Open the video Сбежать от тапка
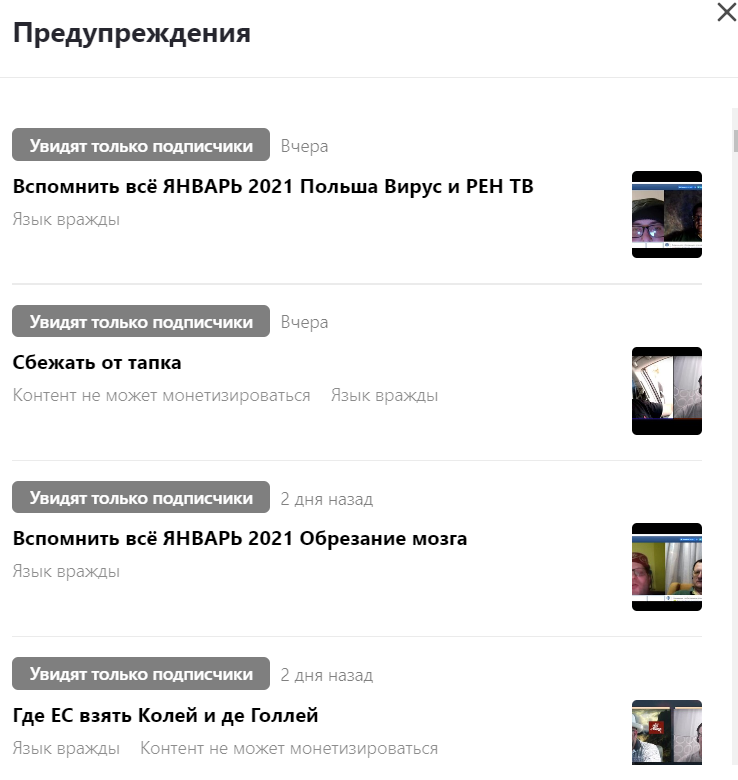 [x=97, y=363]
